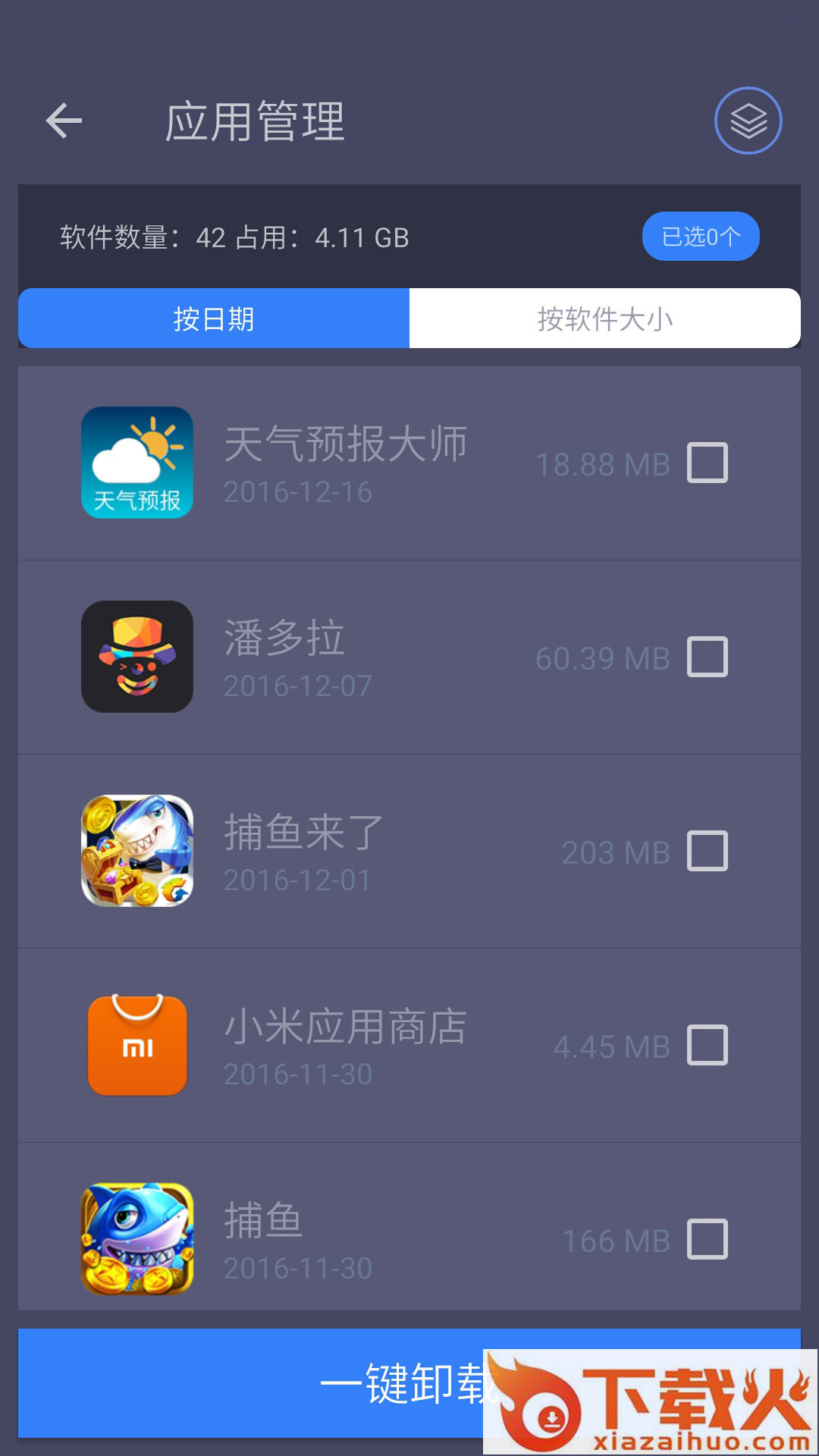
Task: Go back from 应用管理 screen
Action: [x=64, y=121]
